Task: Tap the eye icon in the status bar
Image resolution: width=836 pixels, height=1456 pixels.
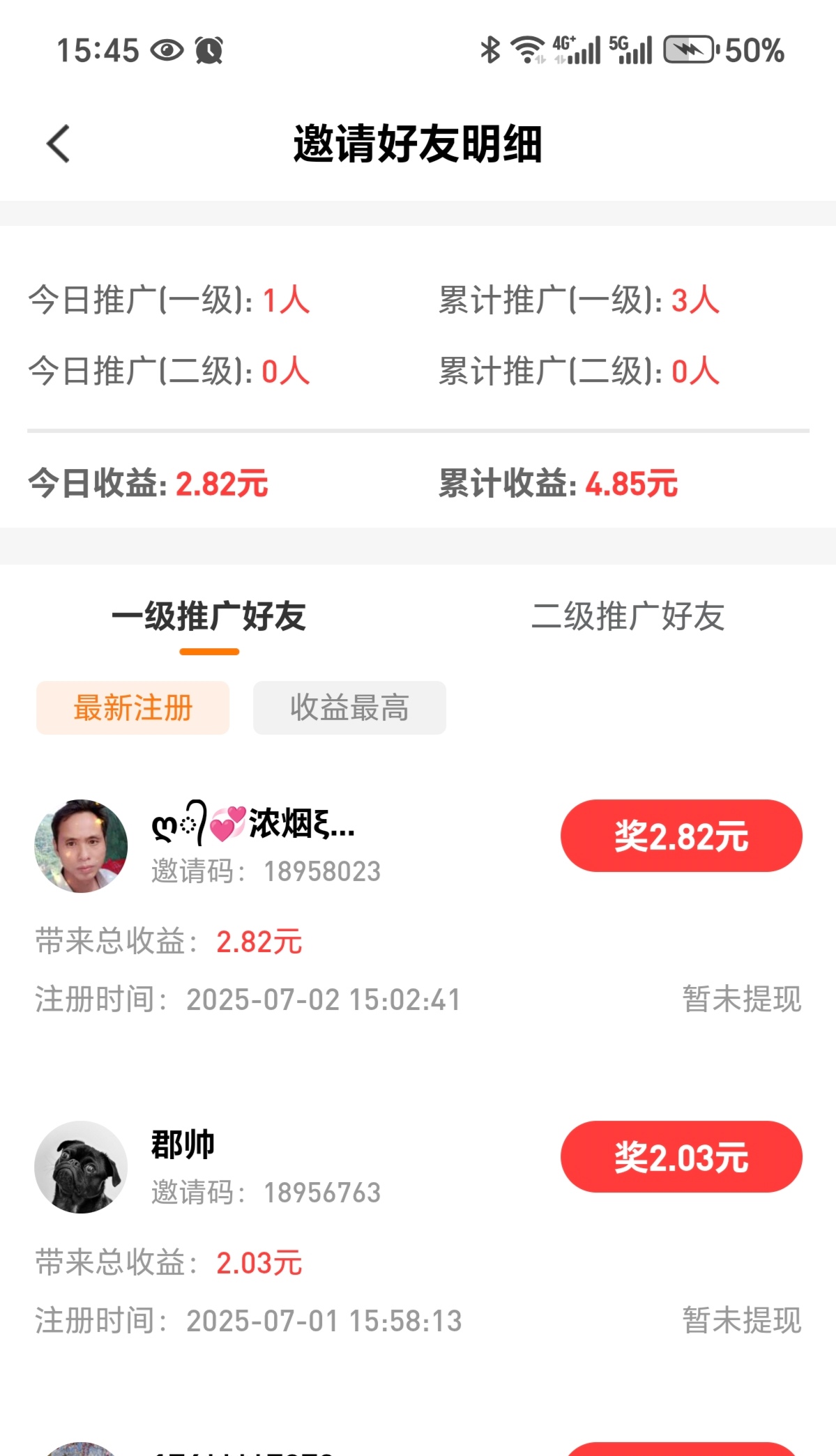Action: pos(167,49)
